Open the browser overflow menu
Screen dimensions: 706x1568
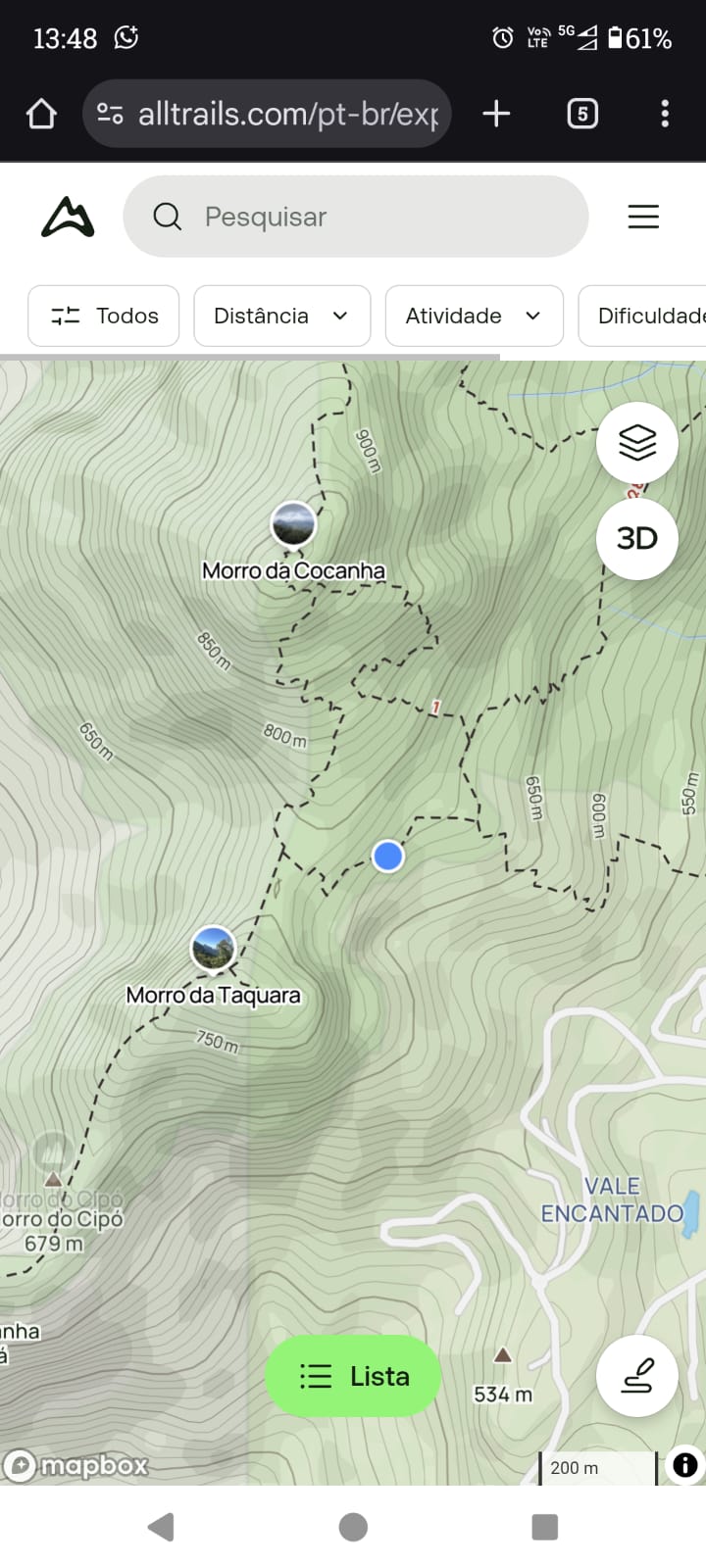[x=665, y=115]
